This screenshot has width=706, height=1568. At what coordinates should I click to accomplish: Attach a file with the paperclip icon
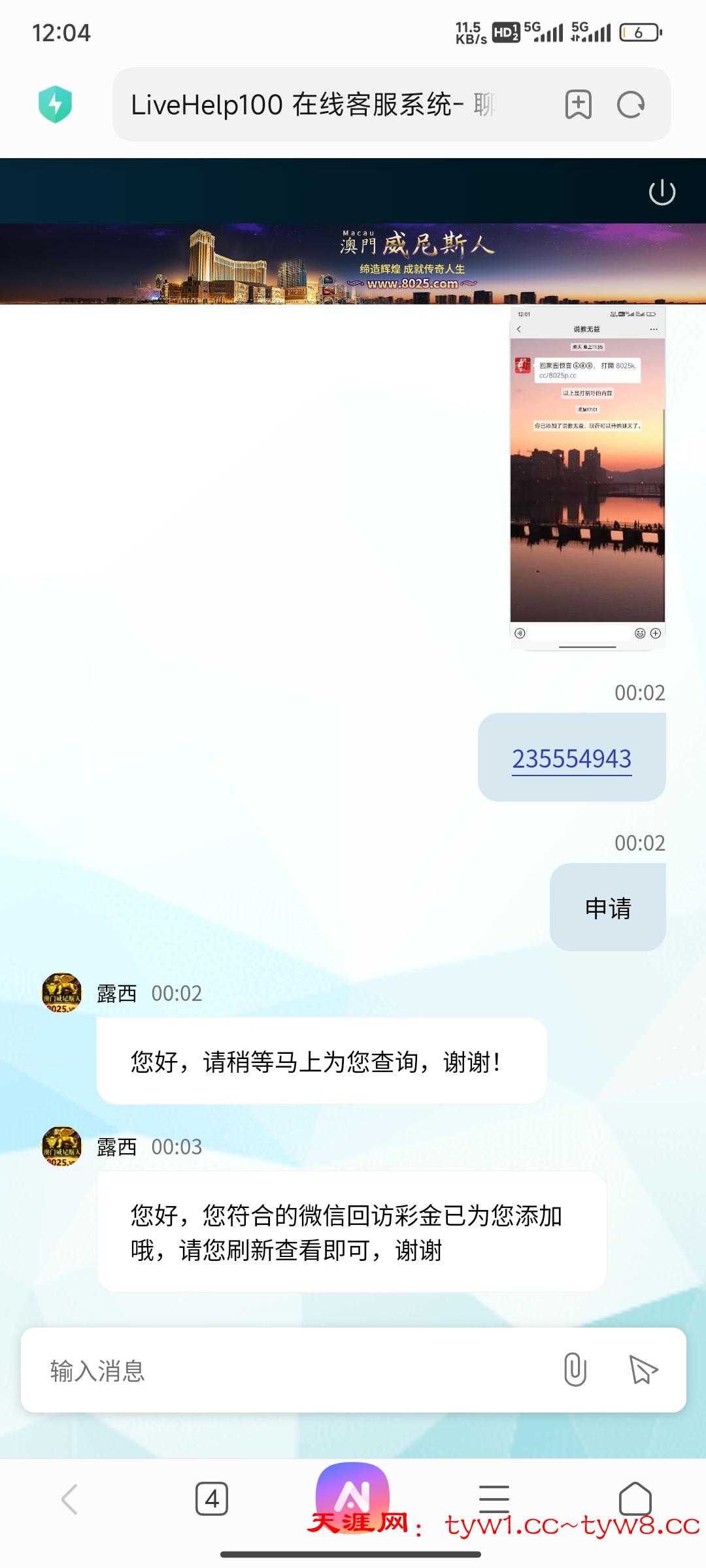(575, 1369)
